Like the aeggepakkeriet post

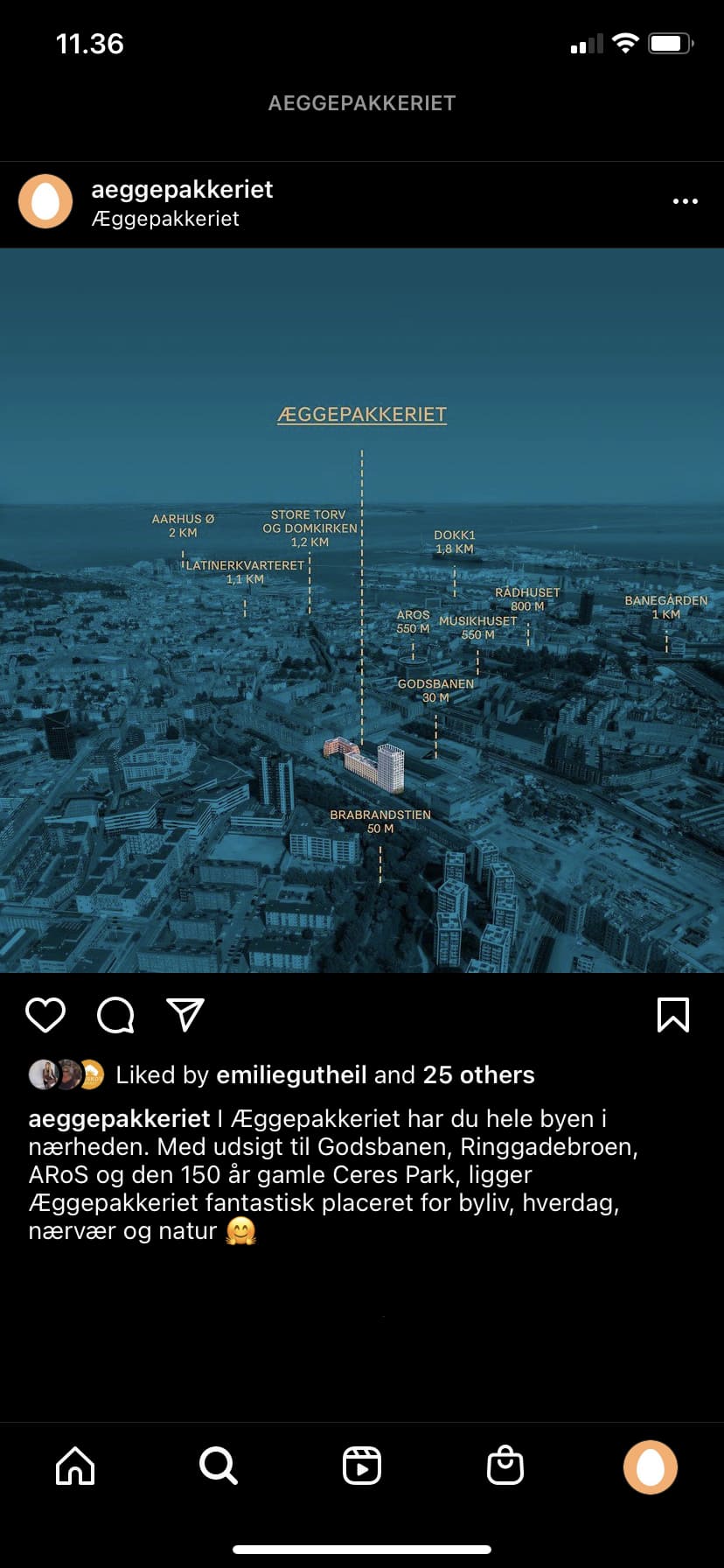point(45,1015)
